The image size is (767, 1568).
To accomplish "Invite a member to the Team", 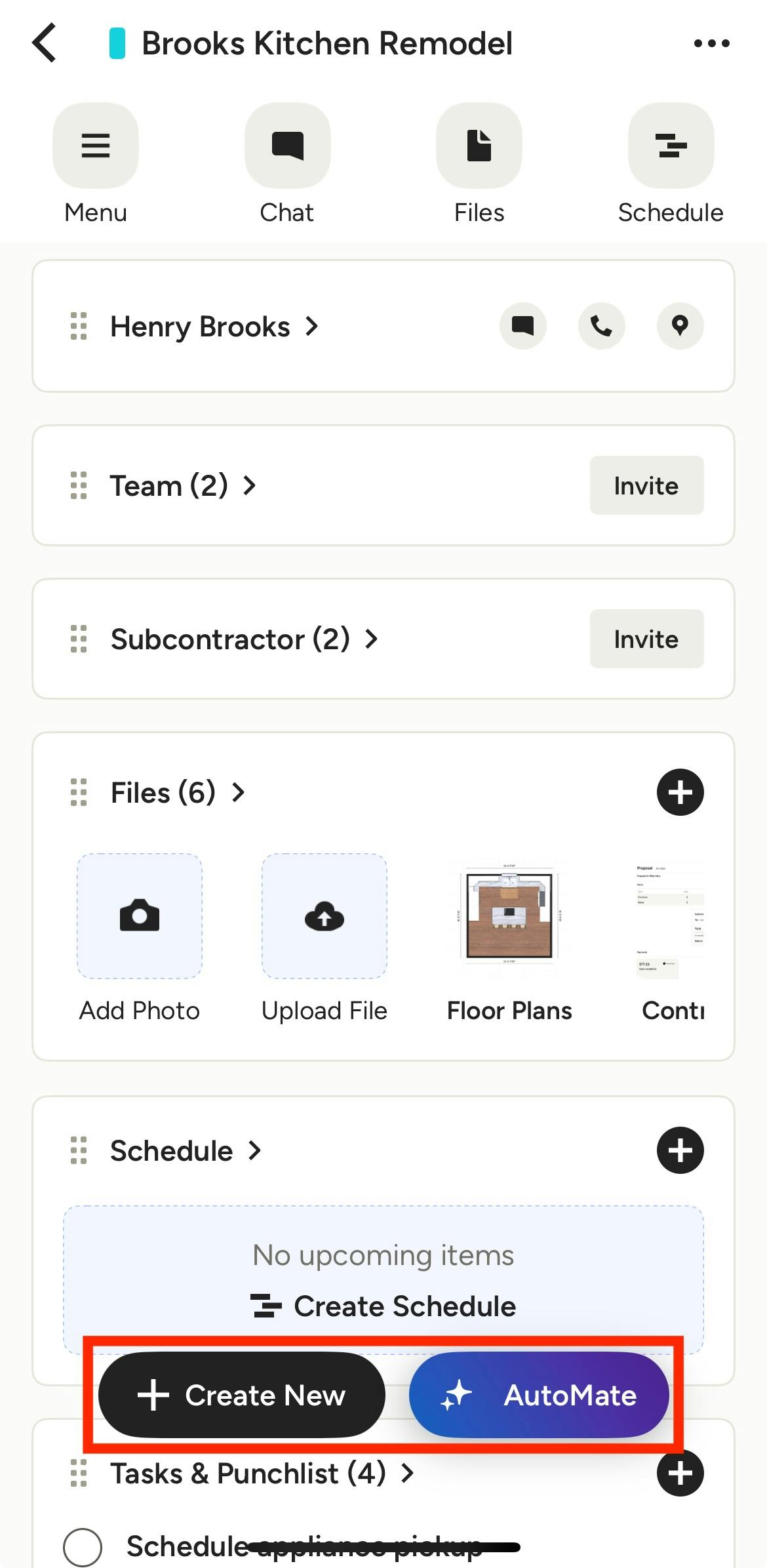I will (x=646, y=485).
